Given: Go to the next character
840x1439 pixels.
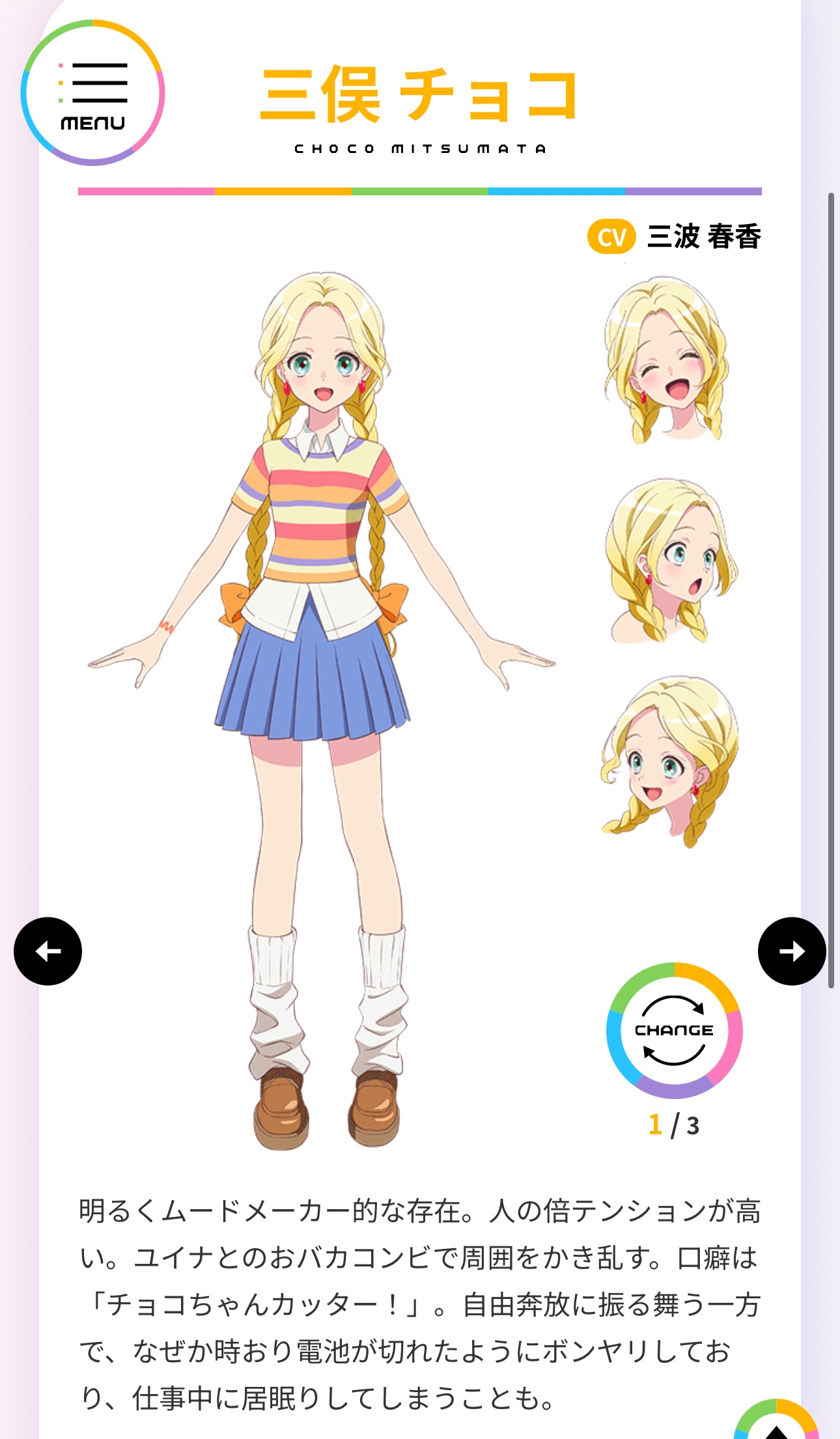Looking at the screenshot, I should click(792, 951).
